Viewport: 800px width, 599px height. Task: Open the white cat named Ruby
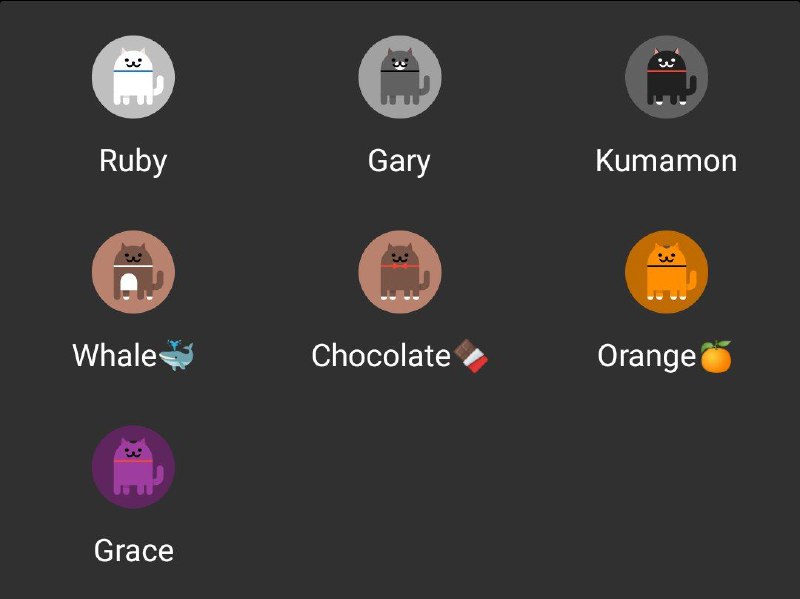(133, 78)
